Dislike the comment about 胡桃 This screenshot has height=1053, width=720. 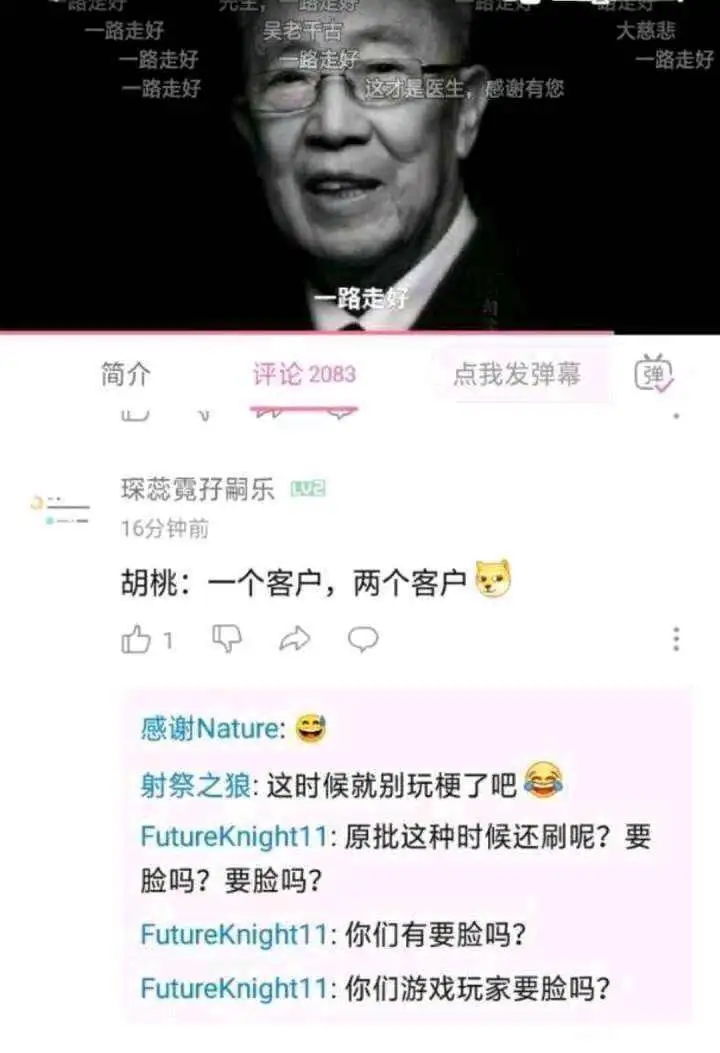(x=228, y=640)
